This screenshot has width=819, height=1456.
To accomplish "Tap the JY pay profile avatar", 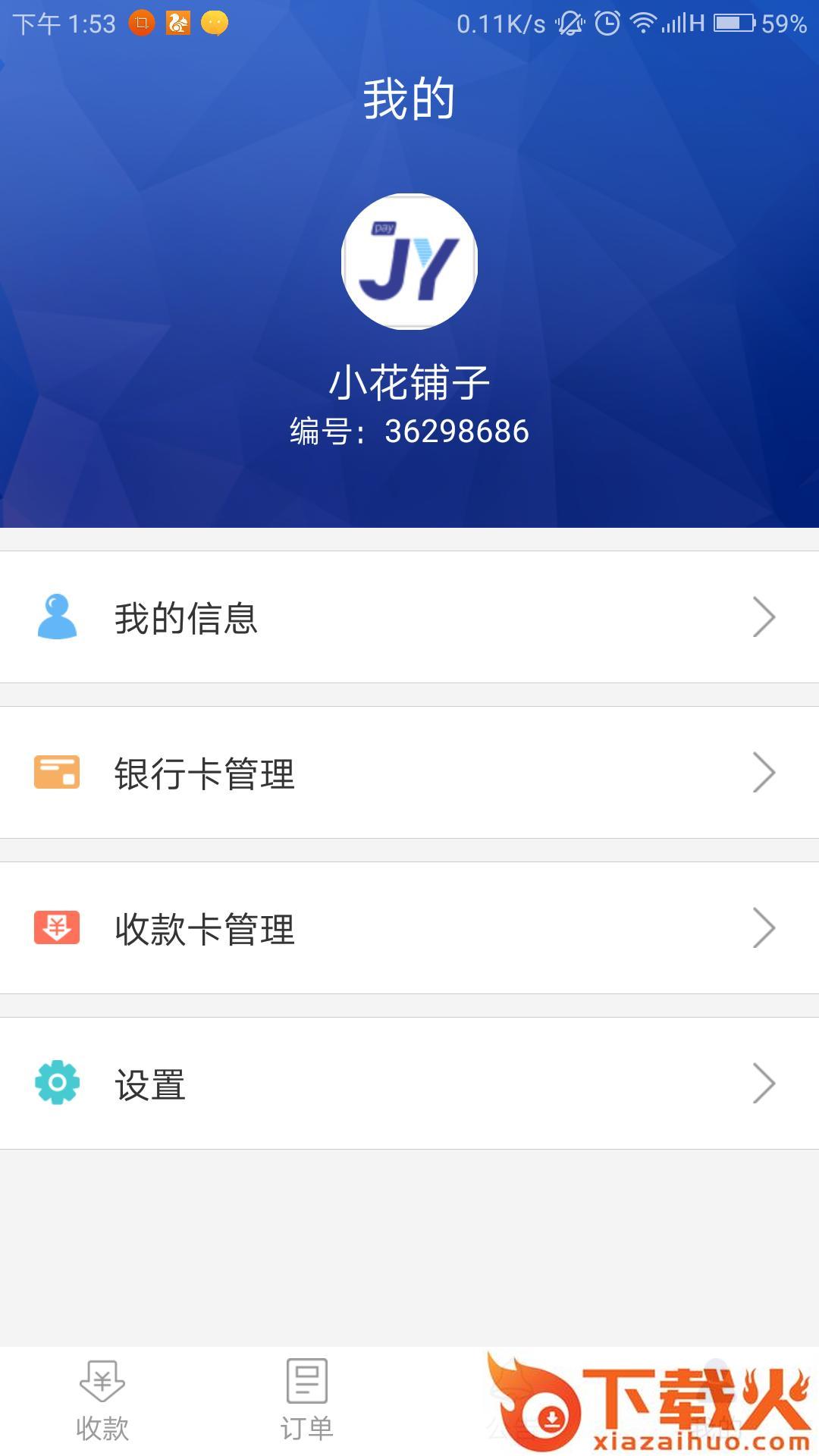I will [409, 262].
